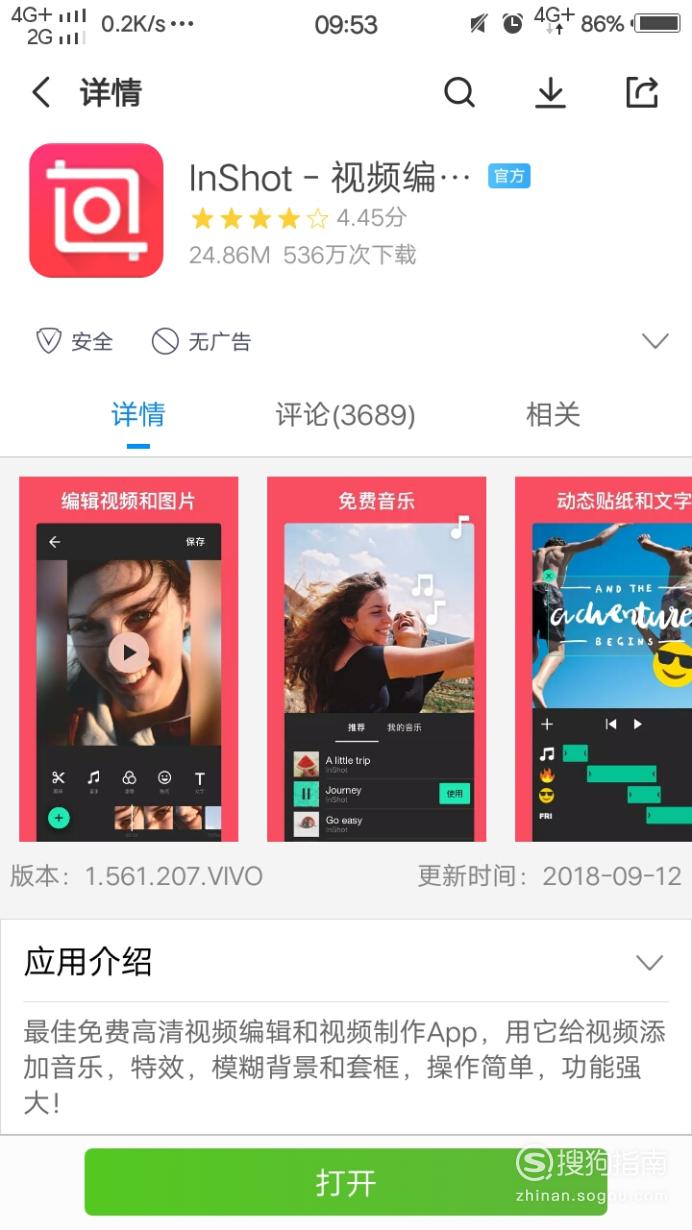Open the search icon in the header
692x1230 pixels.
(459, 93)
